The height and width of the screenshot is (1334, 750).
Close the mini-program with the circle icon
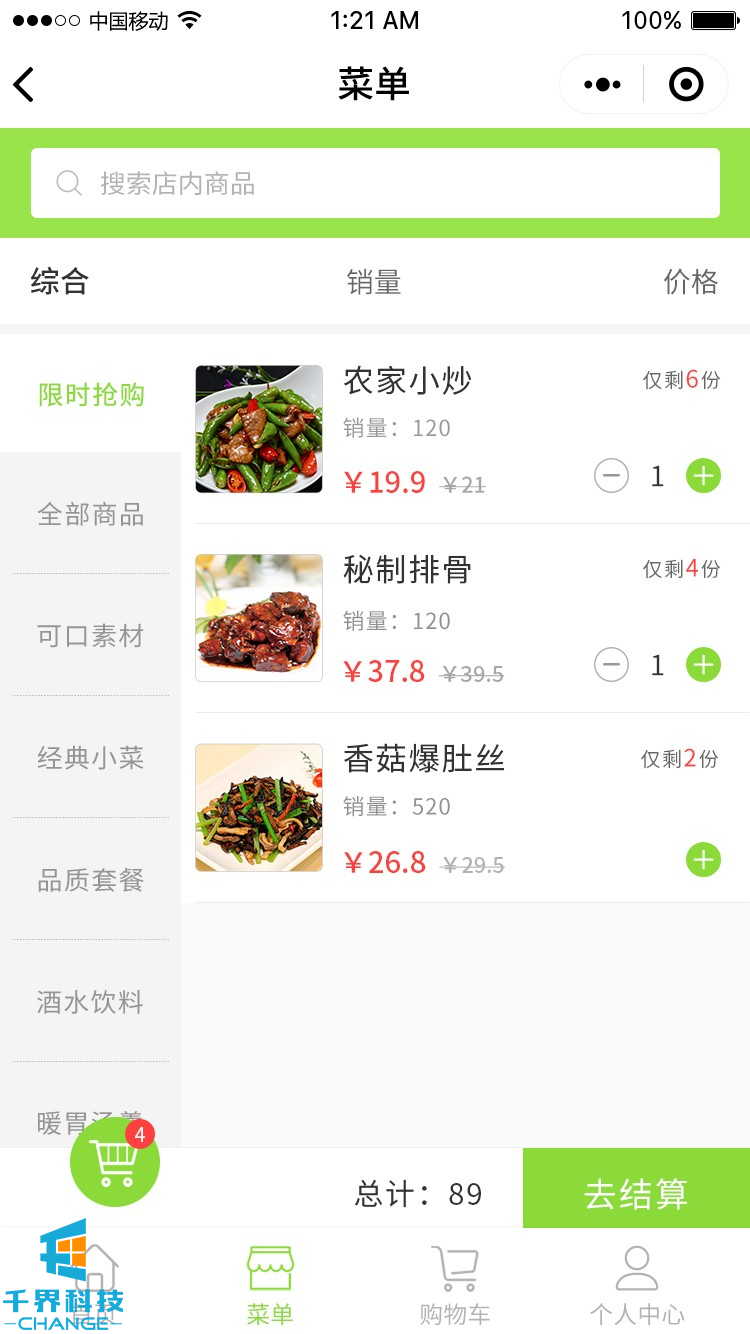point(686,85)
